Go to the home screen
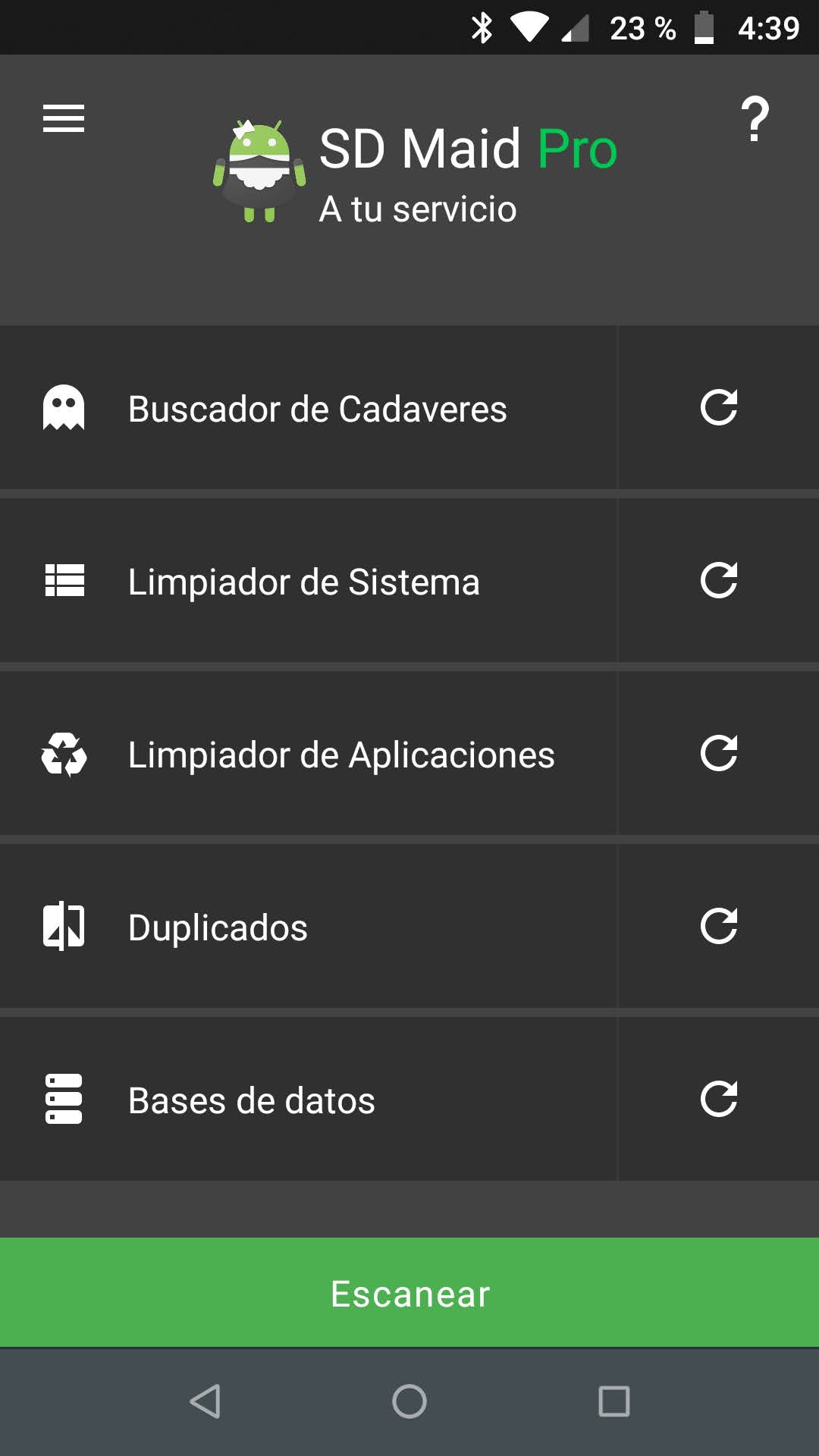The width and height of the screenshot is (819, 1456). [x=409, y=1401]
